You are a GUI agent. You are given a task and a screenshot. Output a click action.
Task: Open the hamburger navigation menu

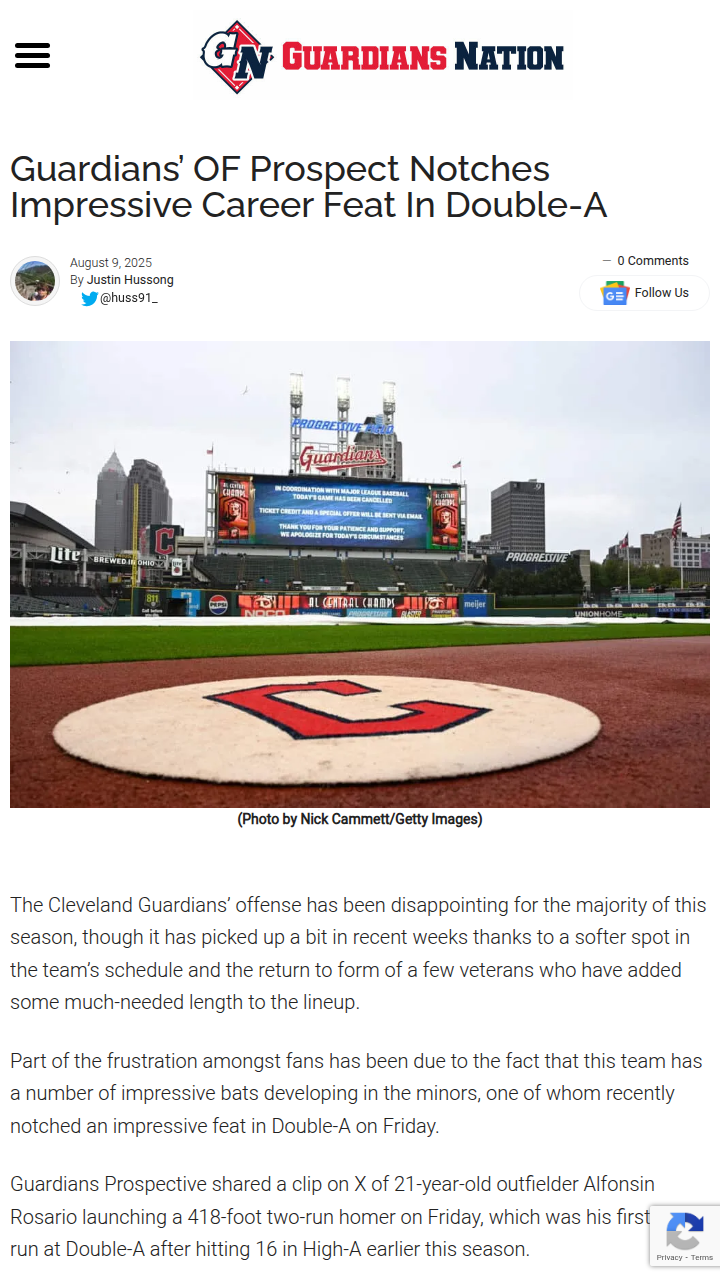pos(32,56)
